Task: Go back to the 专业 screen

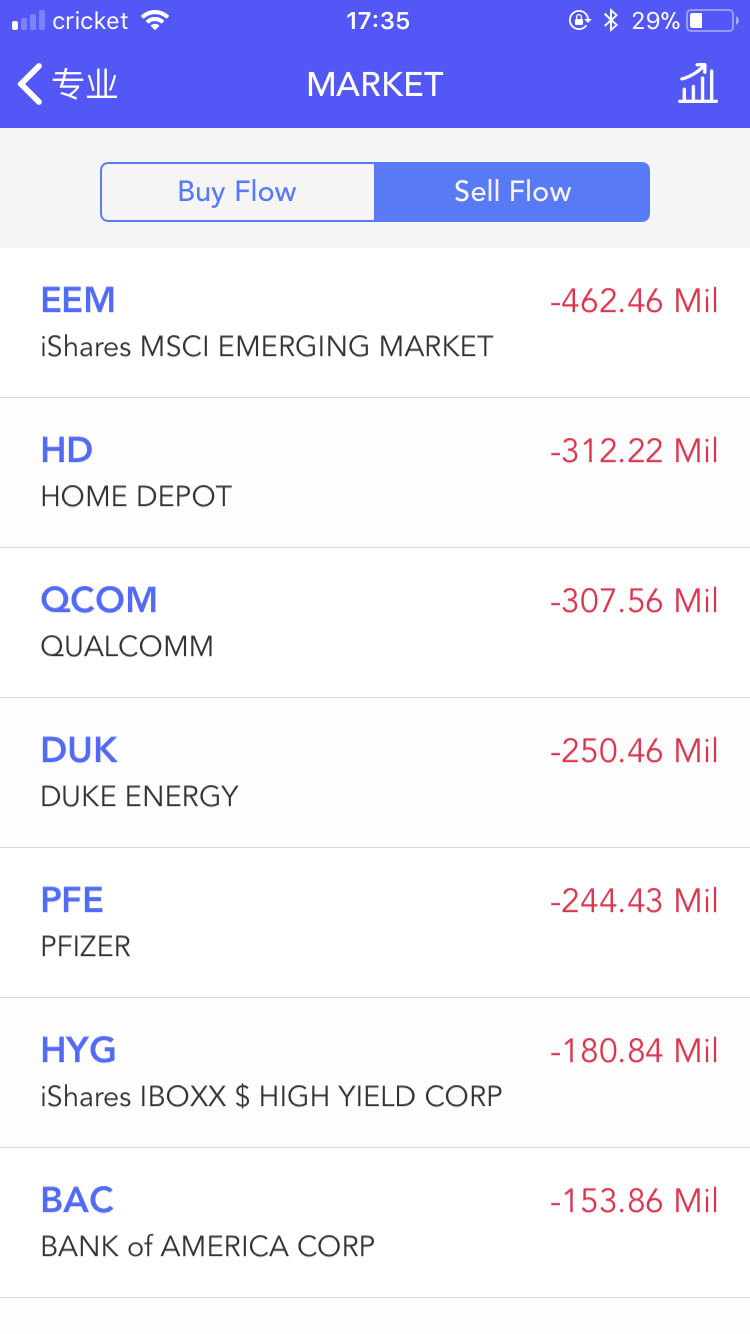Action: pyautogui.click(x=68, y=85)
